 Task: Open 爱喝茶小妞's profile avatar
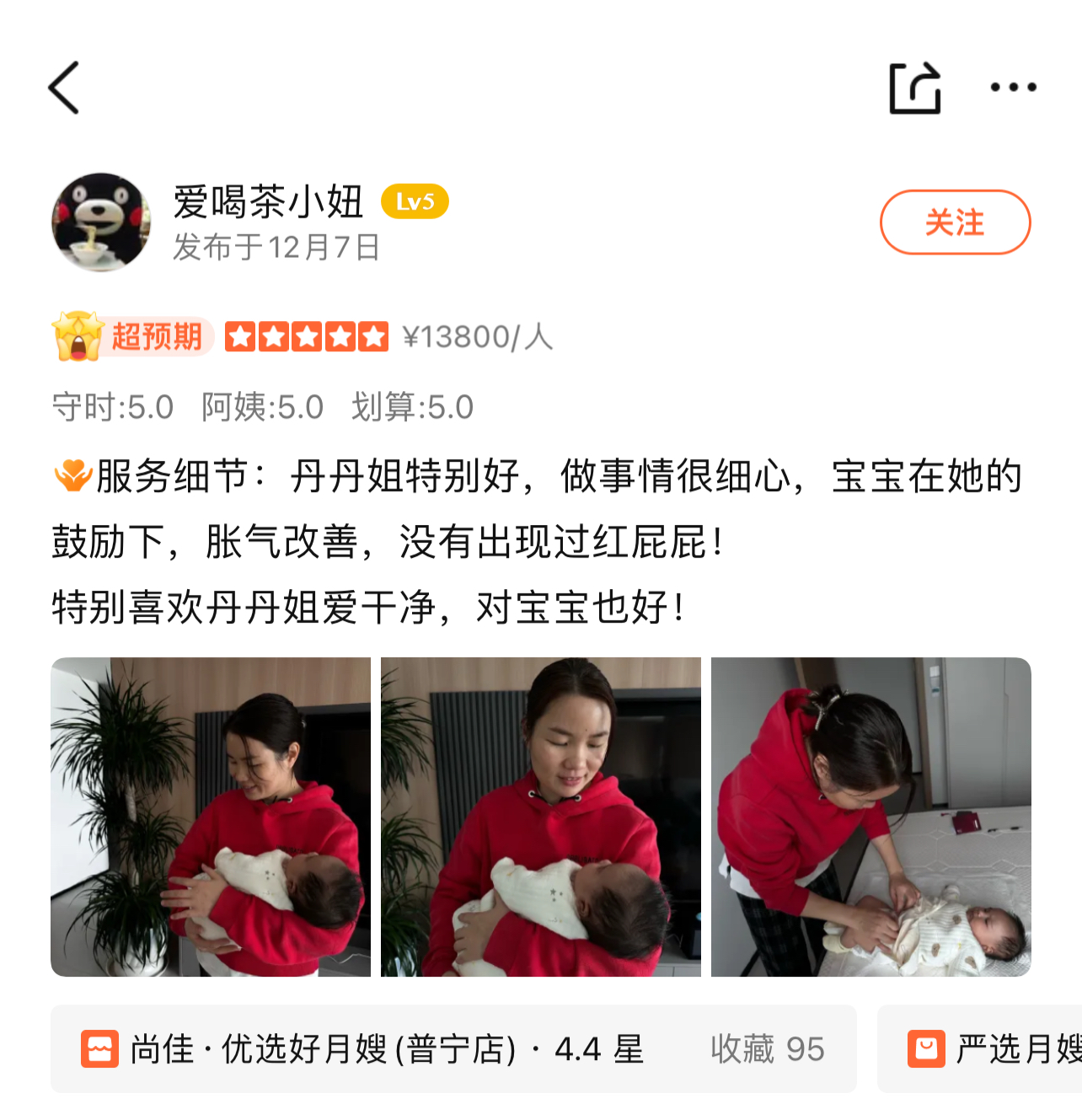[101, 222]
